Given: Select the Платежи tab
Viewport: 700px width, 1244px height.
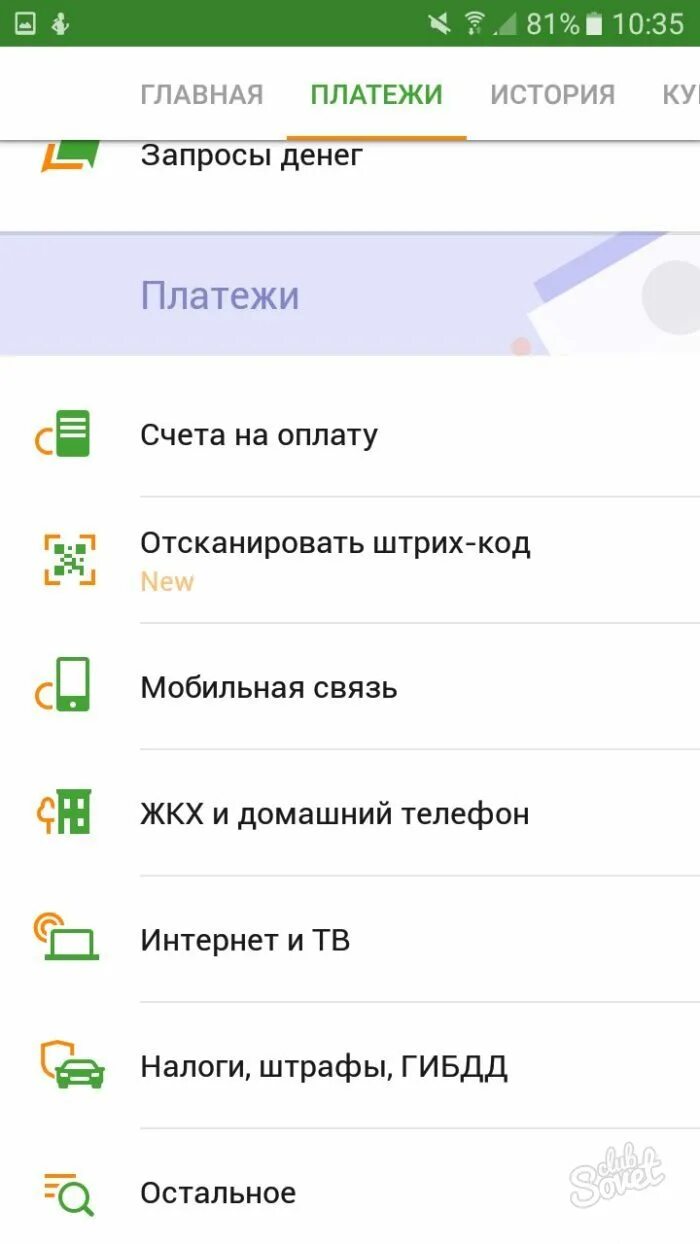Looking at the screenshot, I should pos(376,94).
